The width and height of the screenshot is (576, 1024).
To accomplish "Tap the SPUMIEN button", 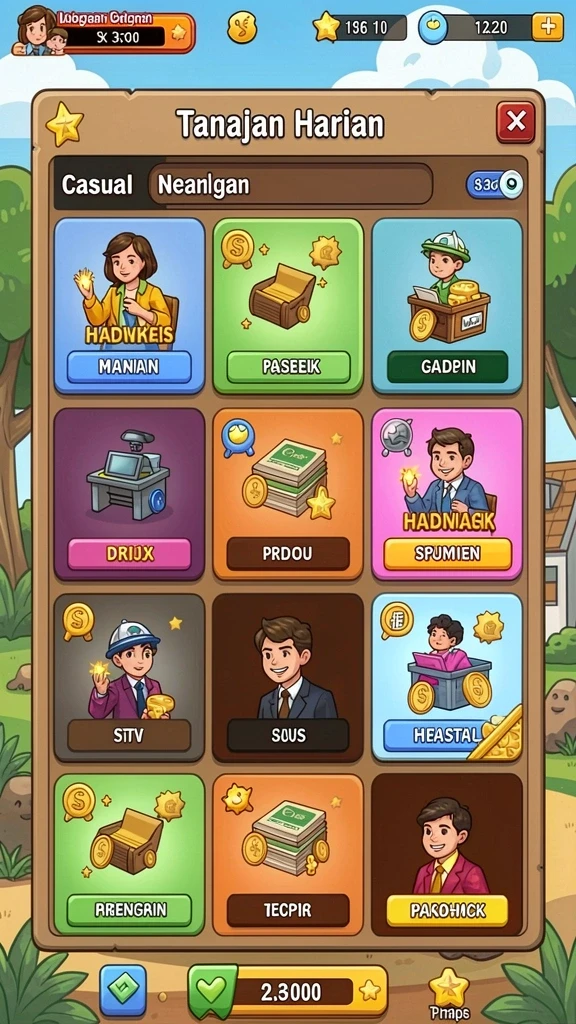I will point(447,554).
